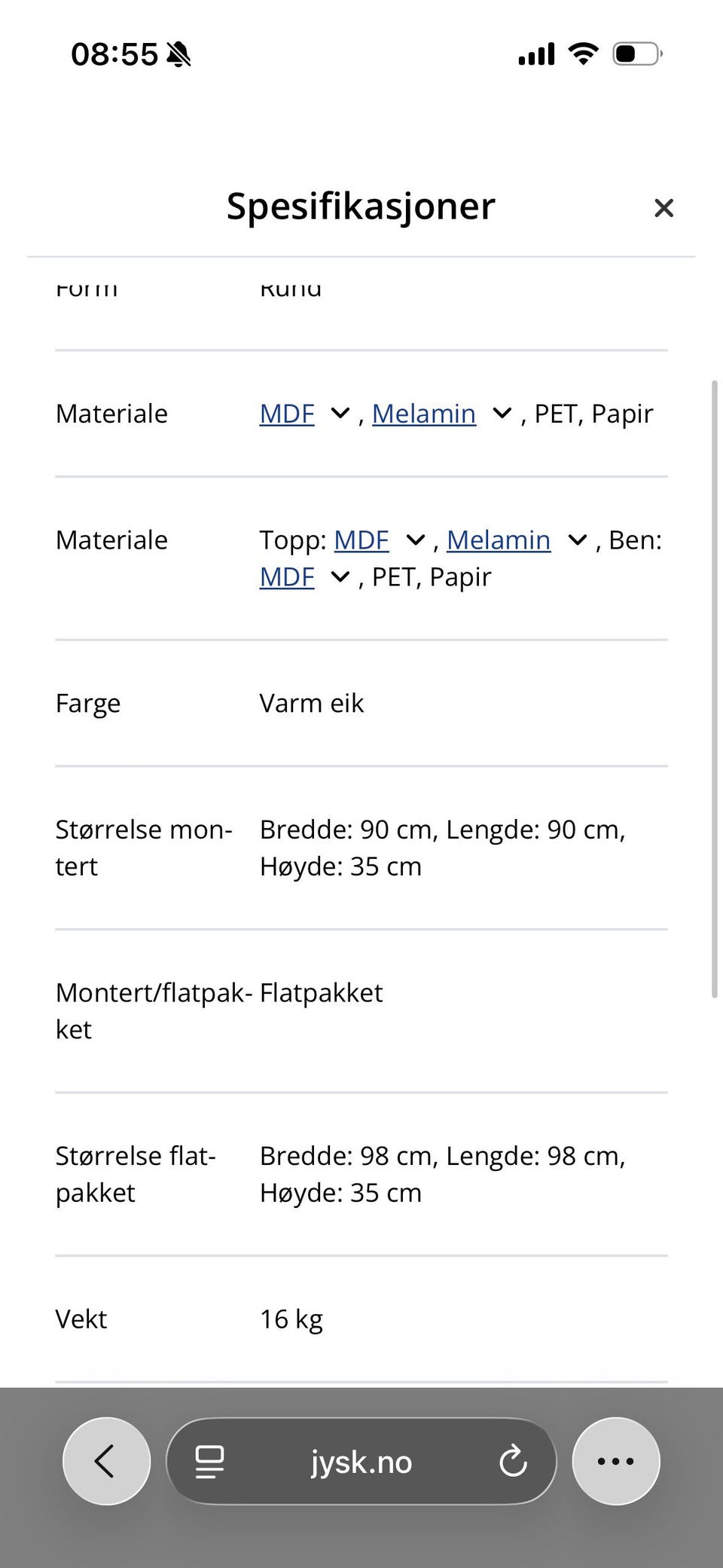Tap the Varm eik color value
Screen dimensions: 723x1568
click(312, 702)
